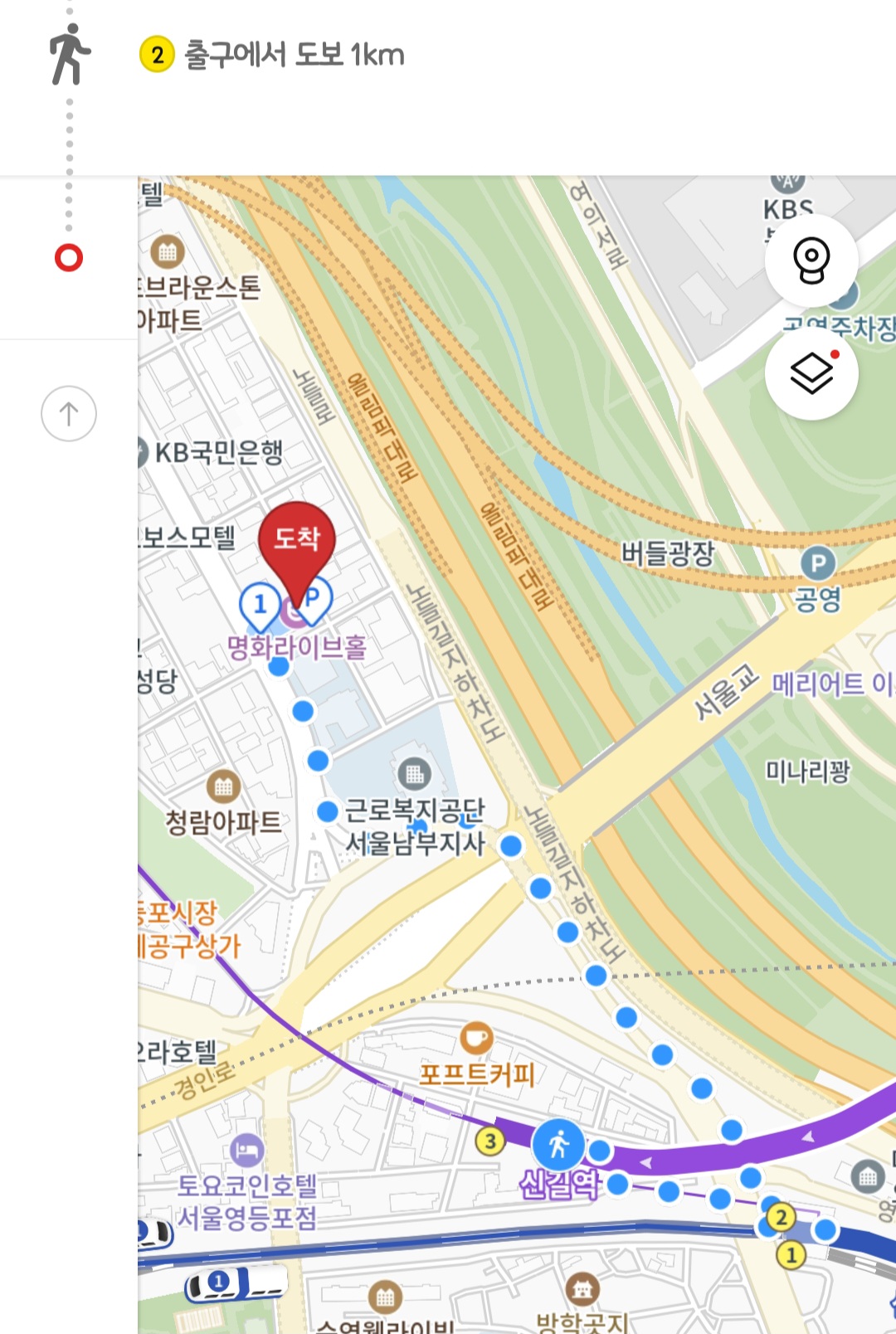Open the street view camera button
896x1334 pixels.
[811, 260]
